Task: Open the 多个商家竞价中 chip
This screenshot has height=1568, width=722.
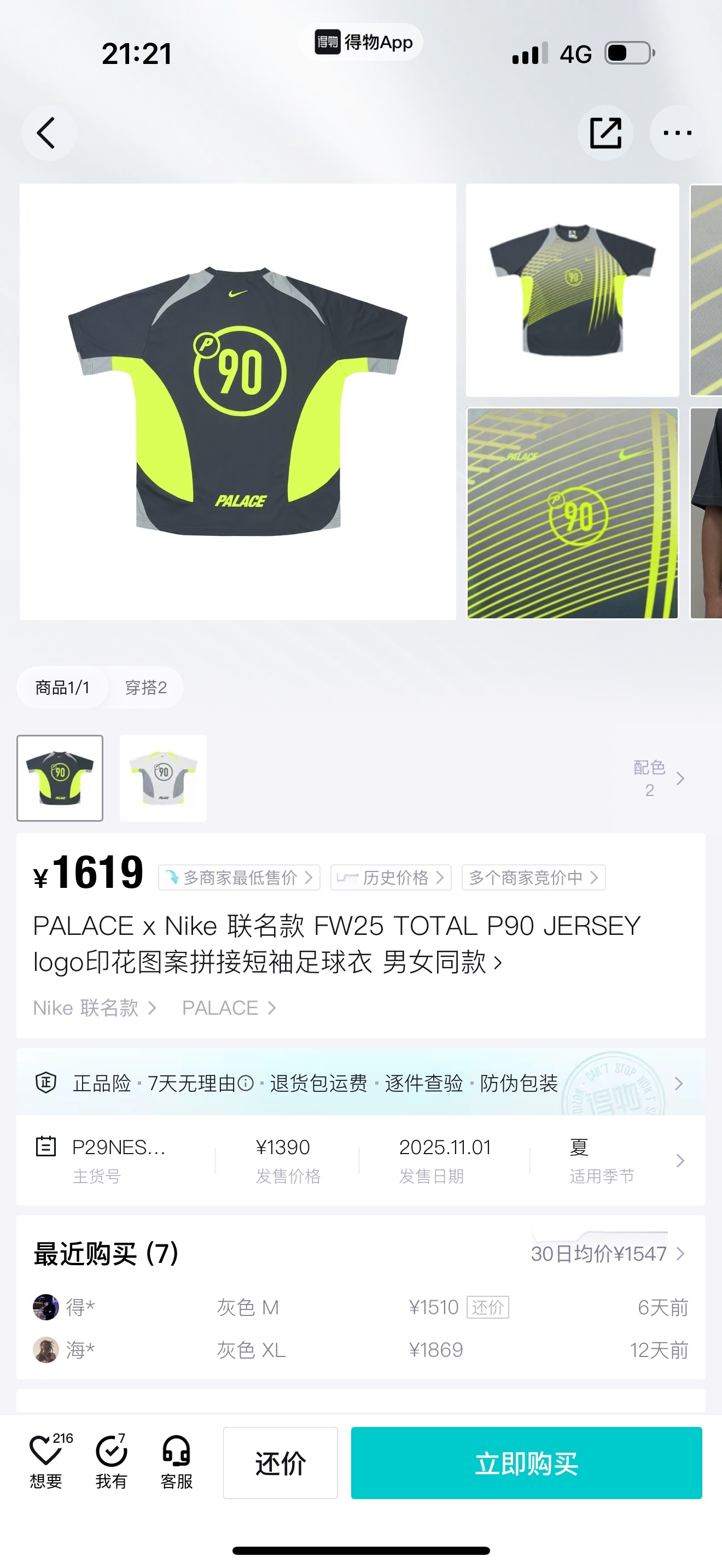Action: coord(533,877)
